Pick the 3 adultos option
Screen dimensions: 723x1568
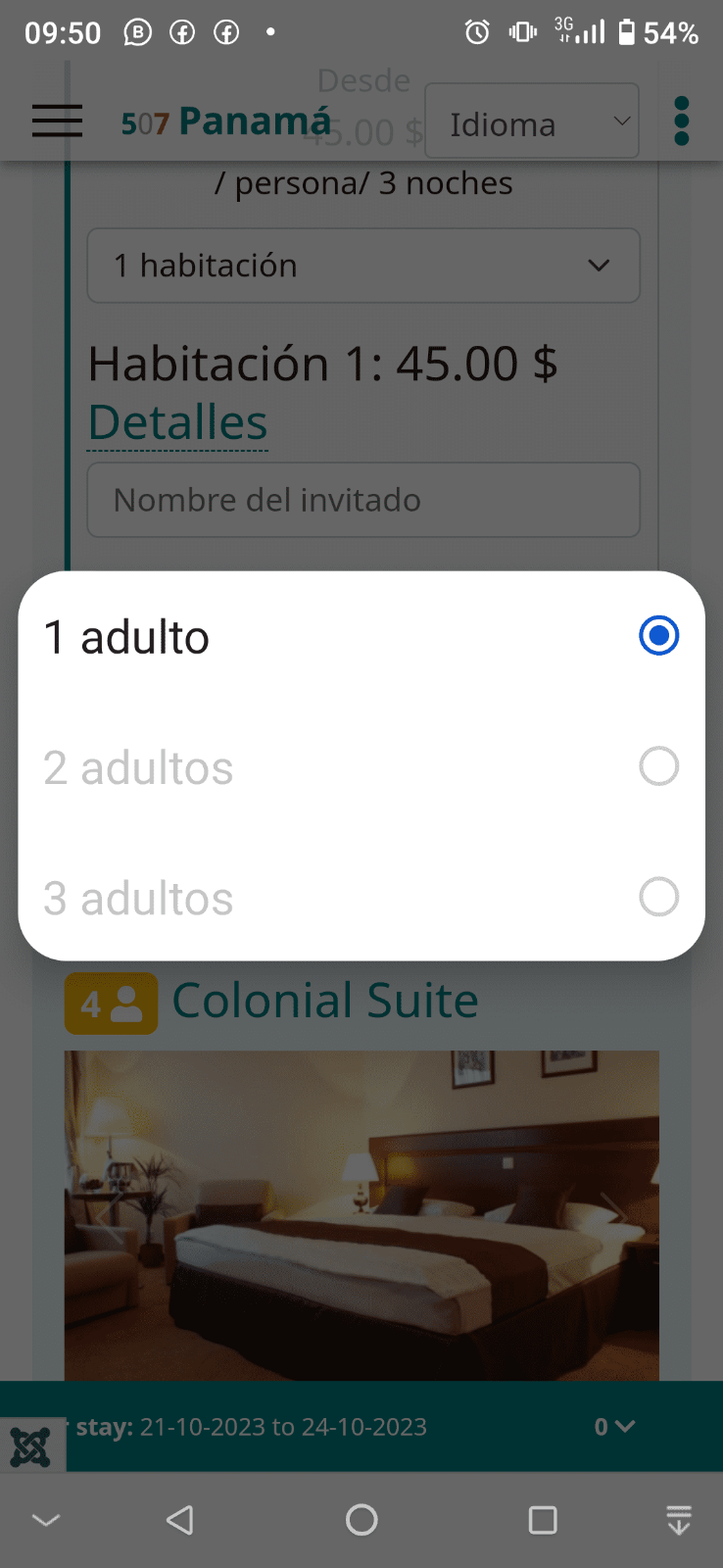click(x=361, y=898)
